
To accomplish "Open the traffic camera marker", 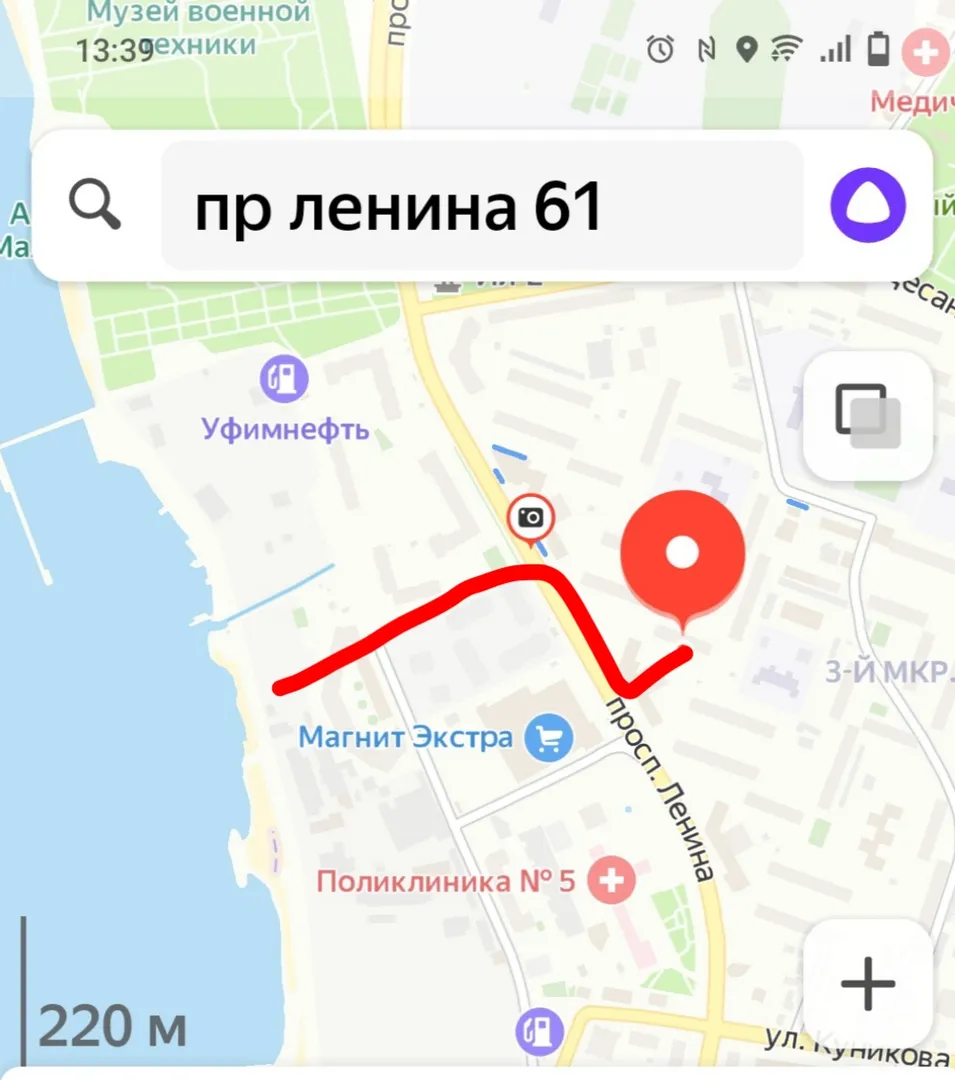I will click(531, 517).
